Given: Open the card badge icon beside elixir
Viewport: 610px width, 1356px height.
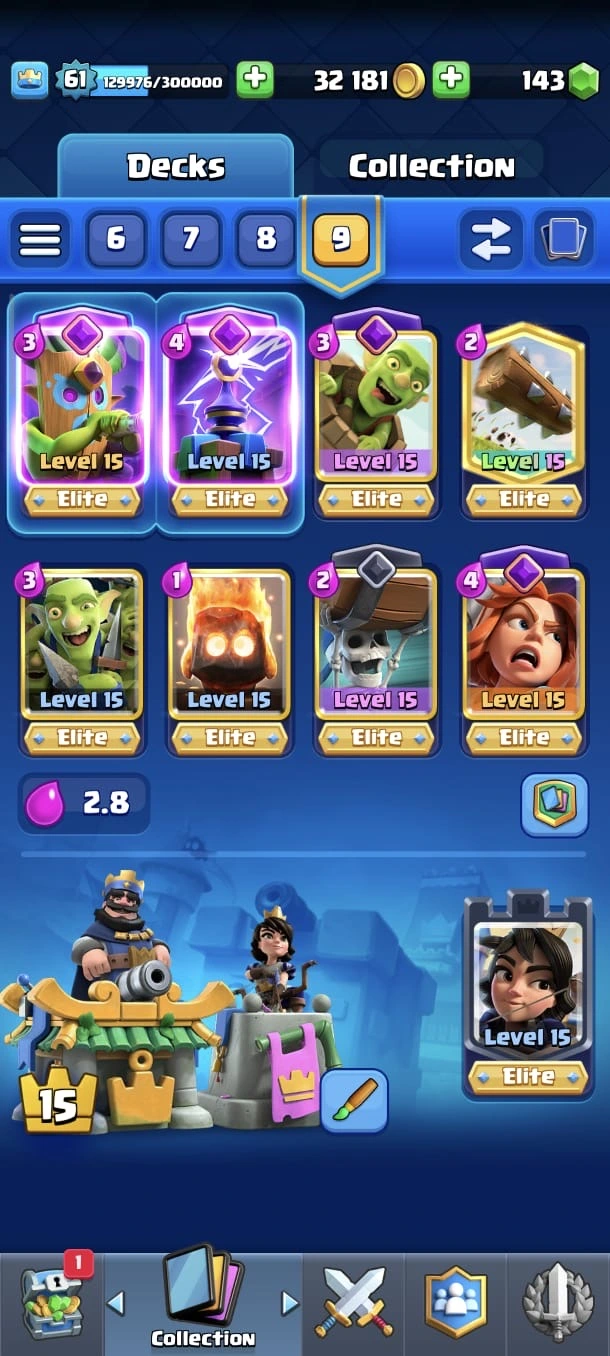Looking at the screenshot, I should pyautogui.click(x=554, y=804).
